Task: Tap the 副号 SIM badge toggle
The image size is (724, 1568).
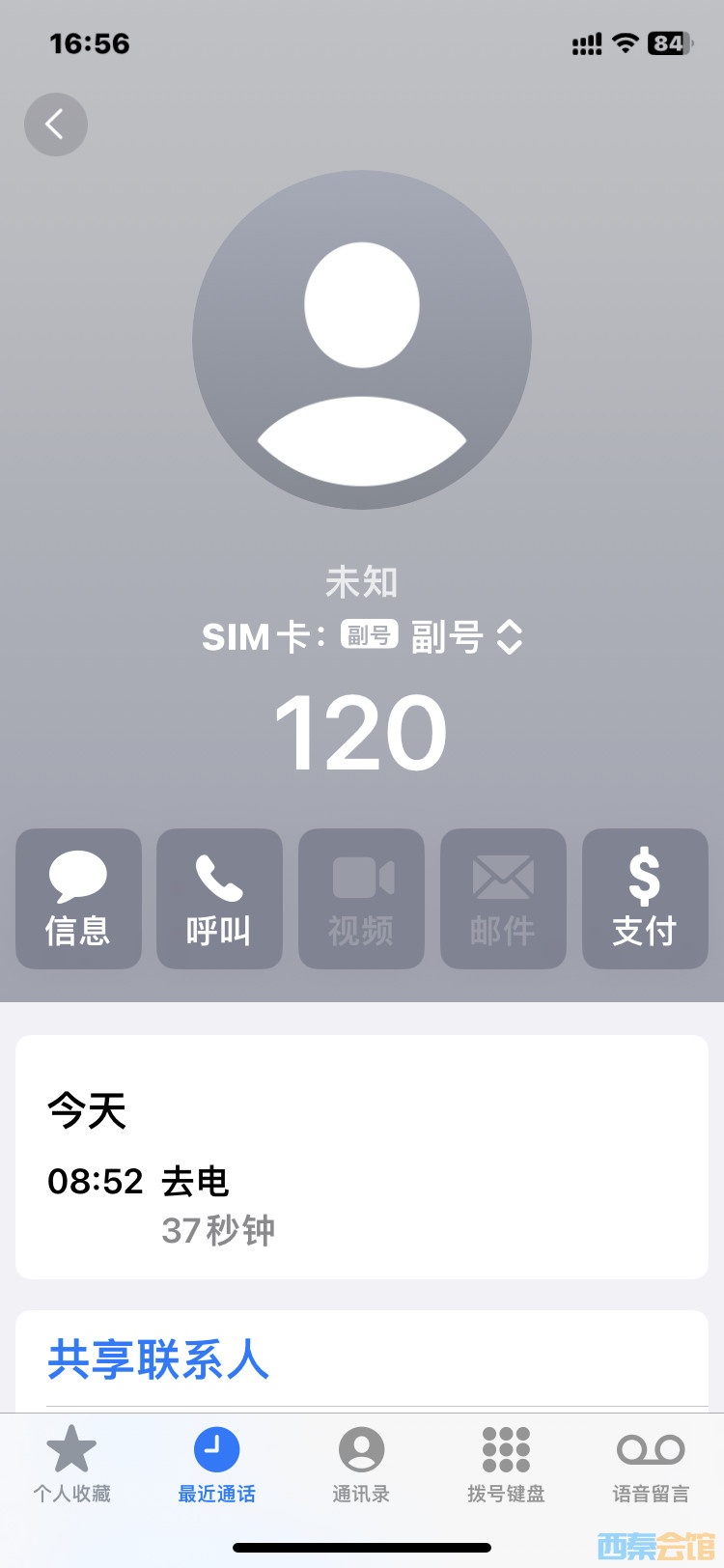Action: pos(368,637)
